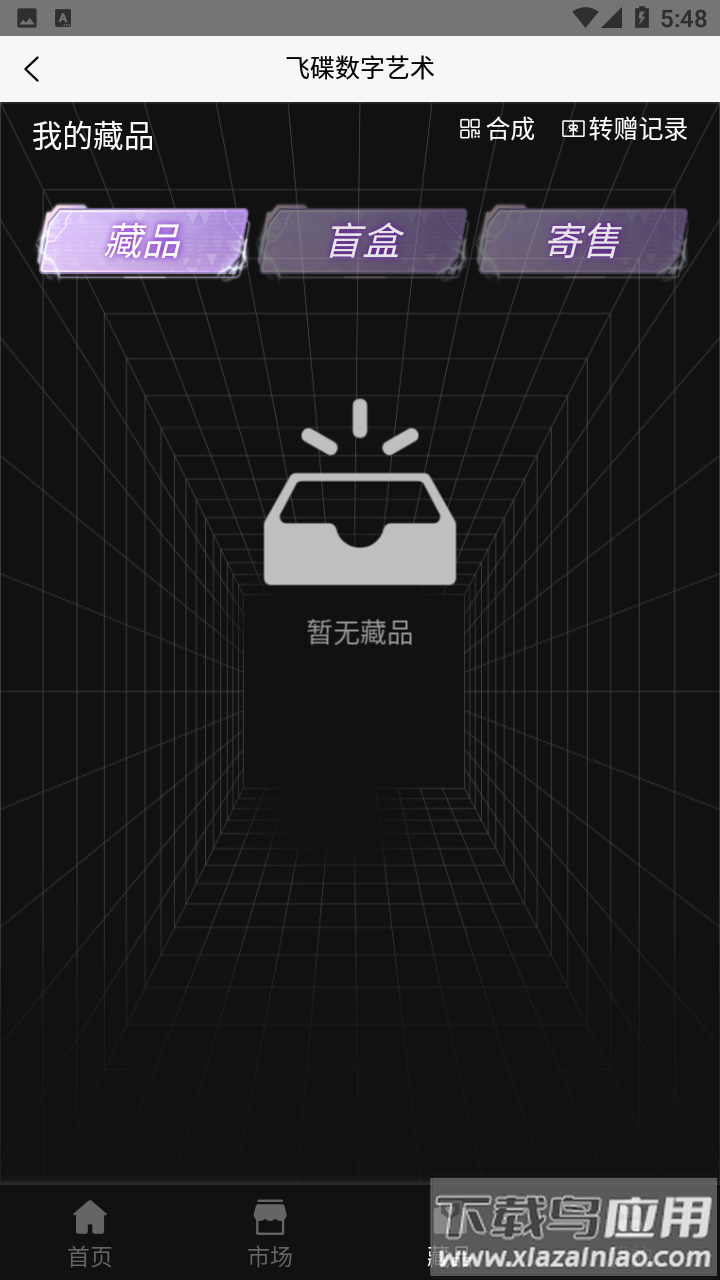
Task: Go back using the top arrow
Action: (32, 69)
